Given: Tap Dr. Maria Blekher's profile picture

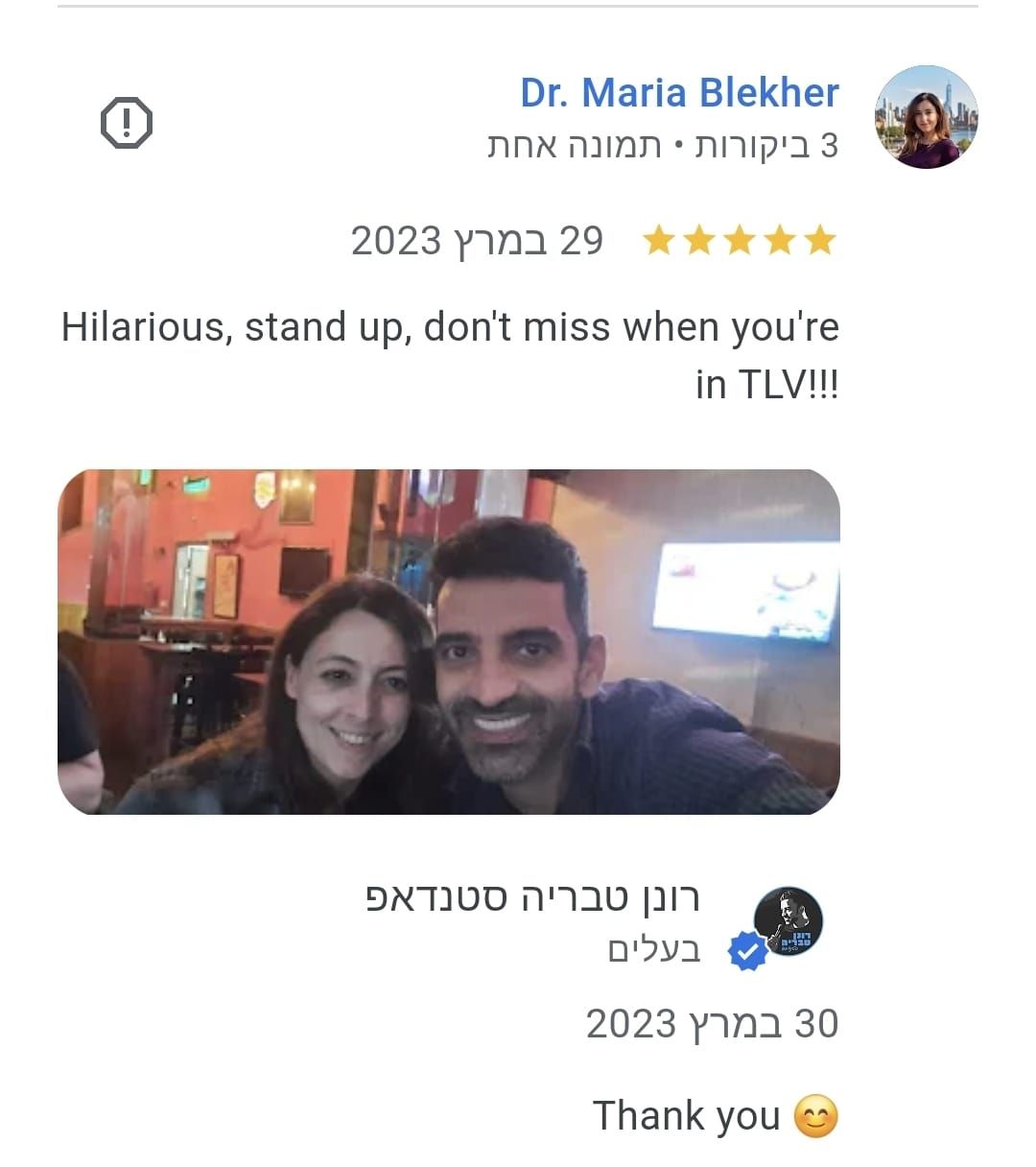Looking at the screenshot, I should [x=926, y=118].
